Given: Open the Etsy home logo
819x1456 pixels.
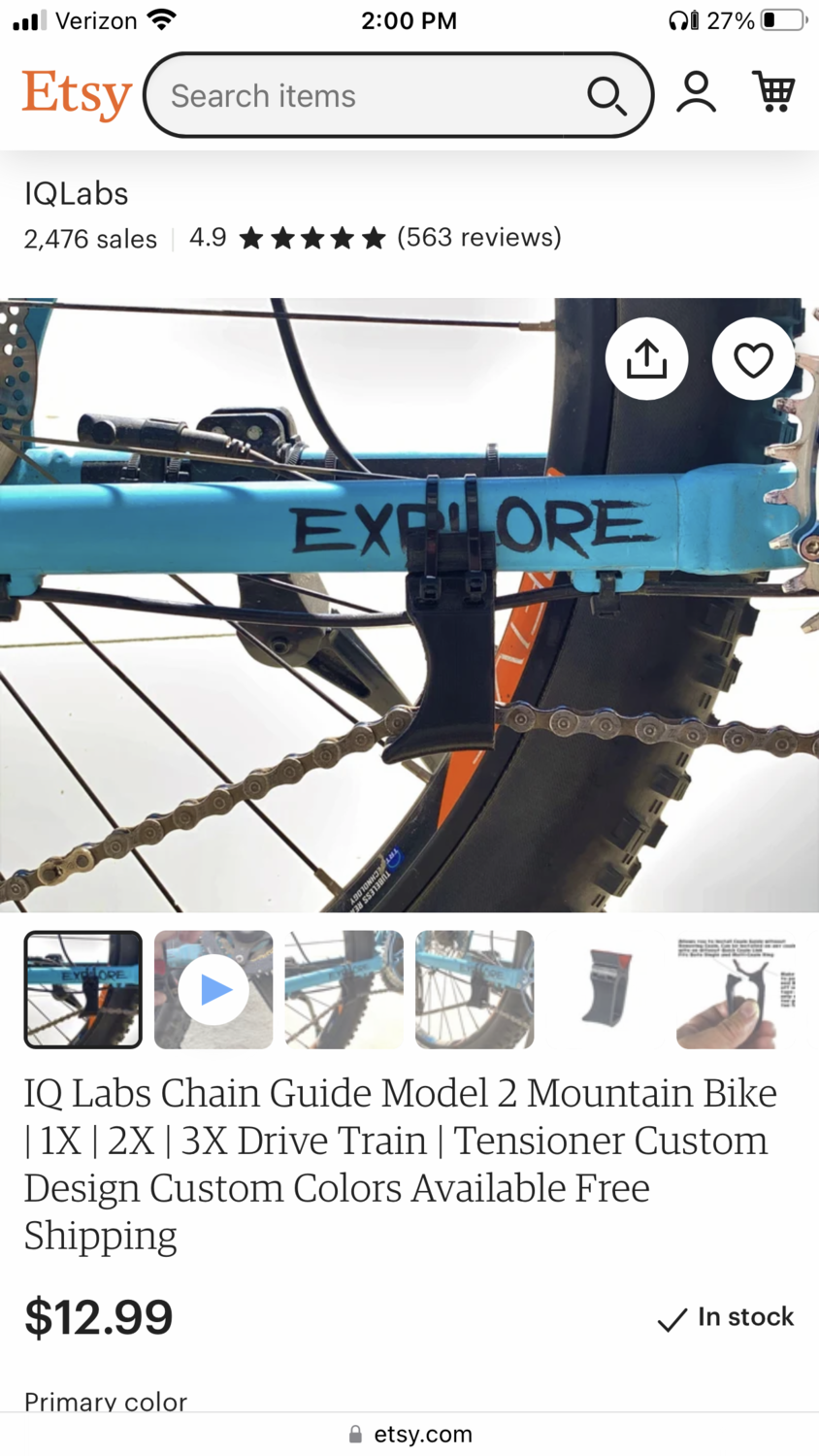Looking at the screenshot, I should tap(77, 94).
